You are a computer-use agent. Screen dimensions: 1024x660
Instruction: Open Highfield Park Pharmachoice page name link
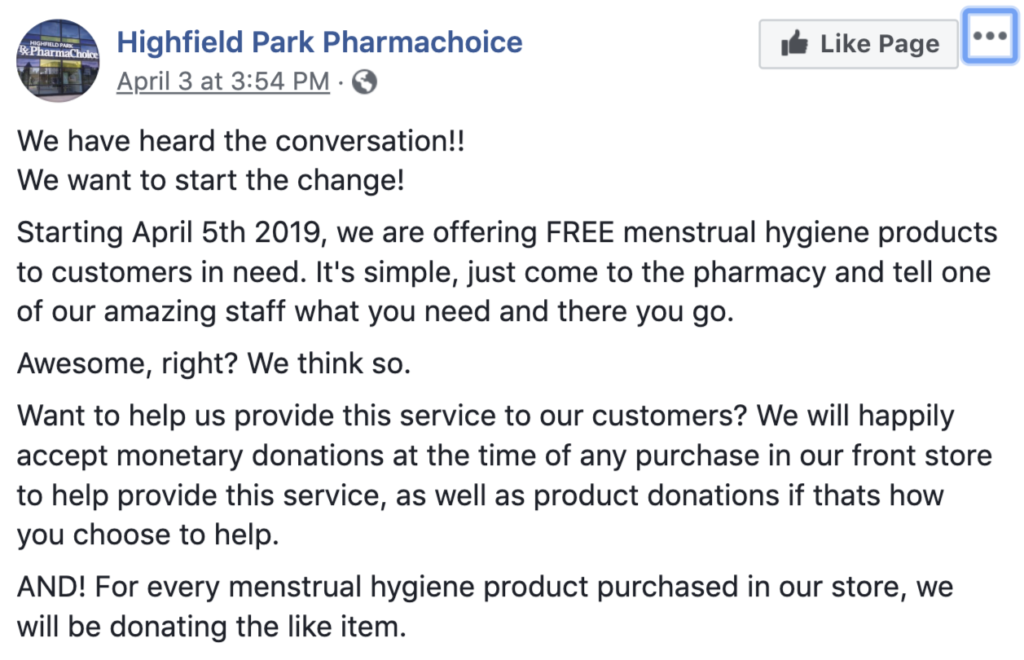coord(319,42)
